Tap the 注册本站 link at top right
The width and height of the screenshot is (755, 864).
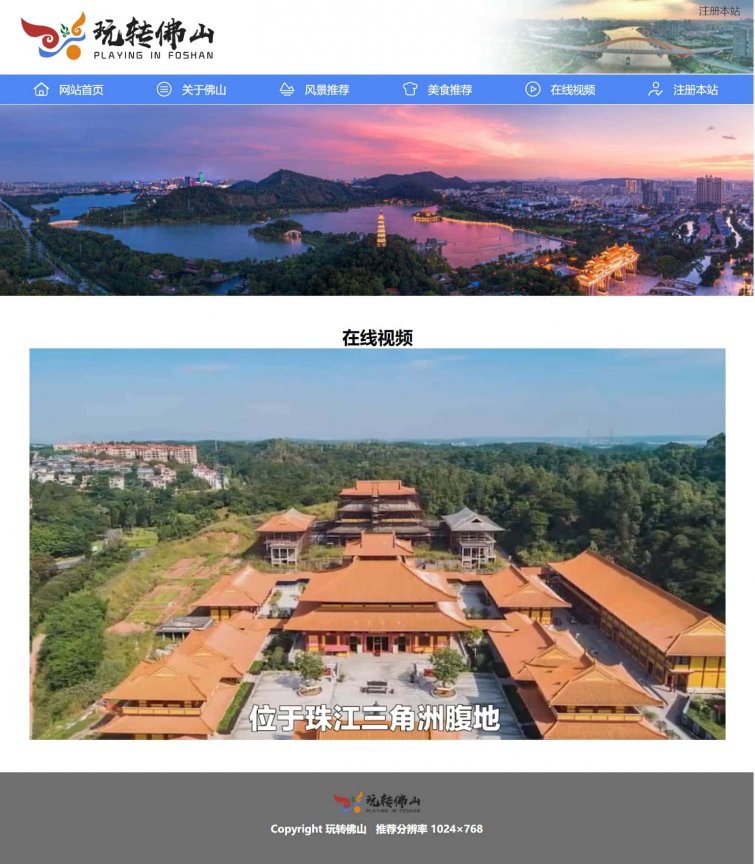(719, 11)
